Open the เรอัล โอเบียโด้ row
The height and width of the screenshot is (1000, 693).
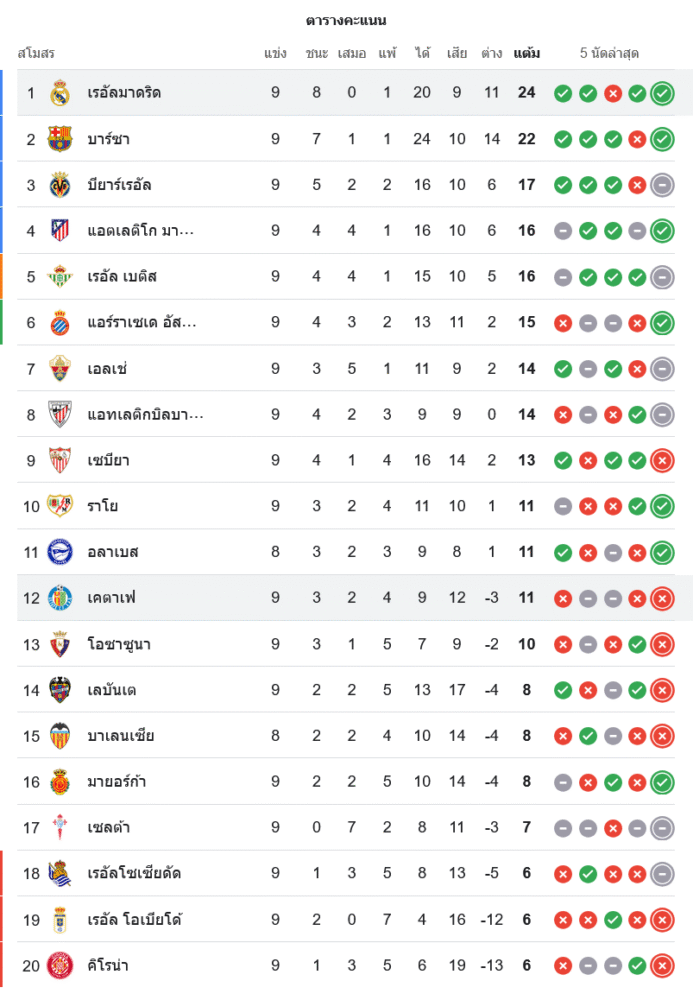click(135, 920)
